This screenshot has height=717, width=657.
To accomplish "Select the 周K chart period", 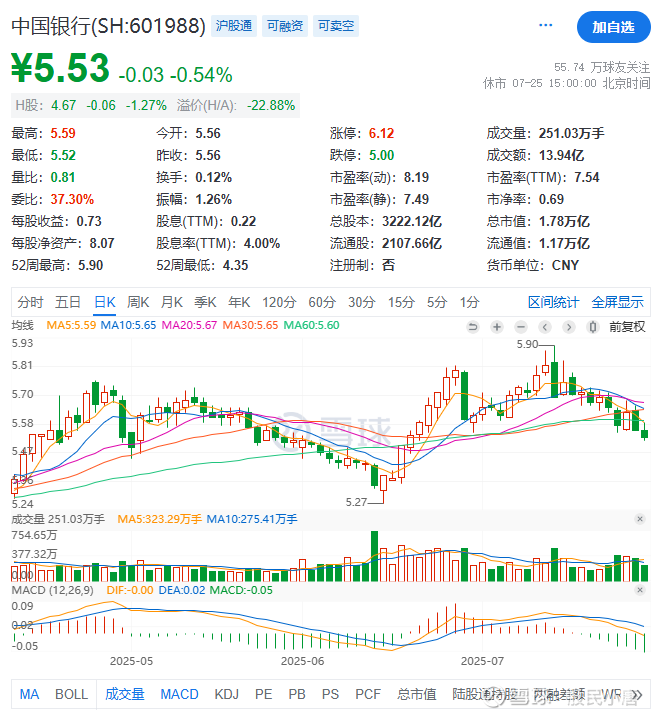I will pos(138,302).
